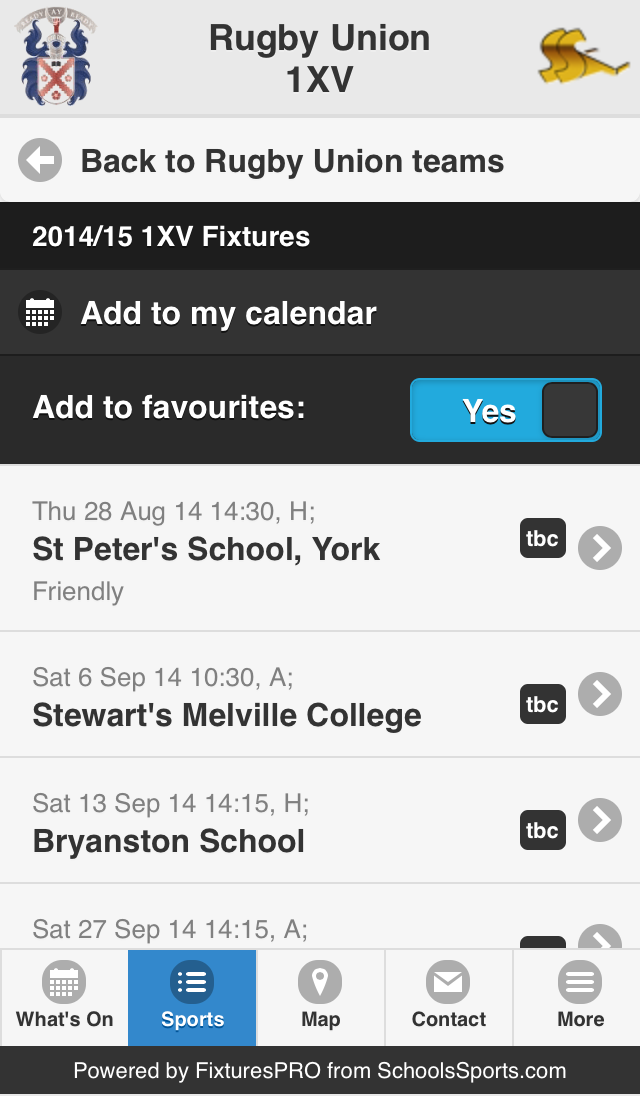Add fixtures to my calendar
Viewport: 640px width, 1096px height.
[228, 313]
